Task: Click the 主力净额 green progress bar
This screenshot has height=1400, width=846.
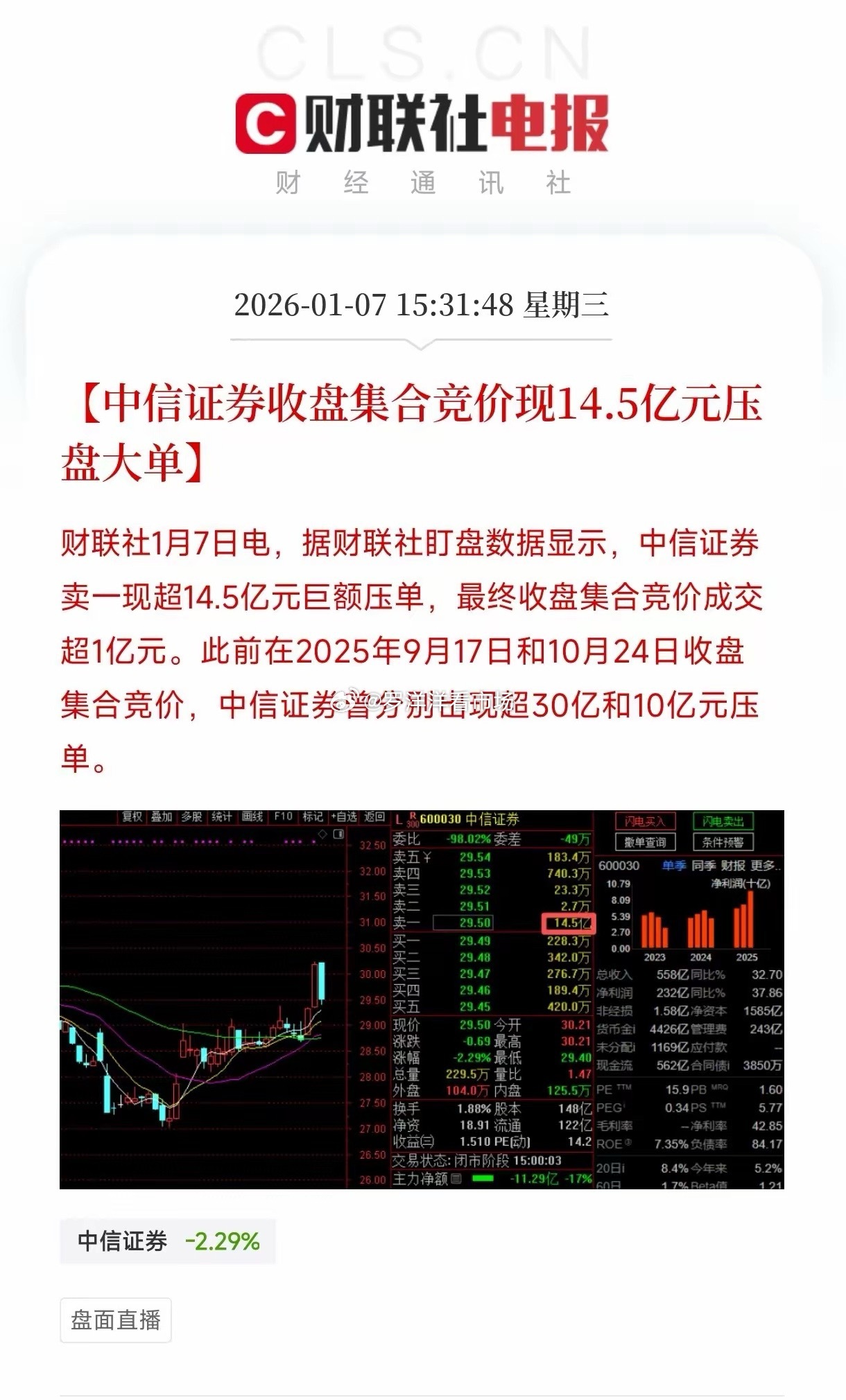Action: click(x=483, y=1177)
